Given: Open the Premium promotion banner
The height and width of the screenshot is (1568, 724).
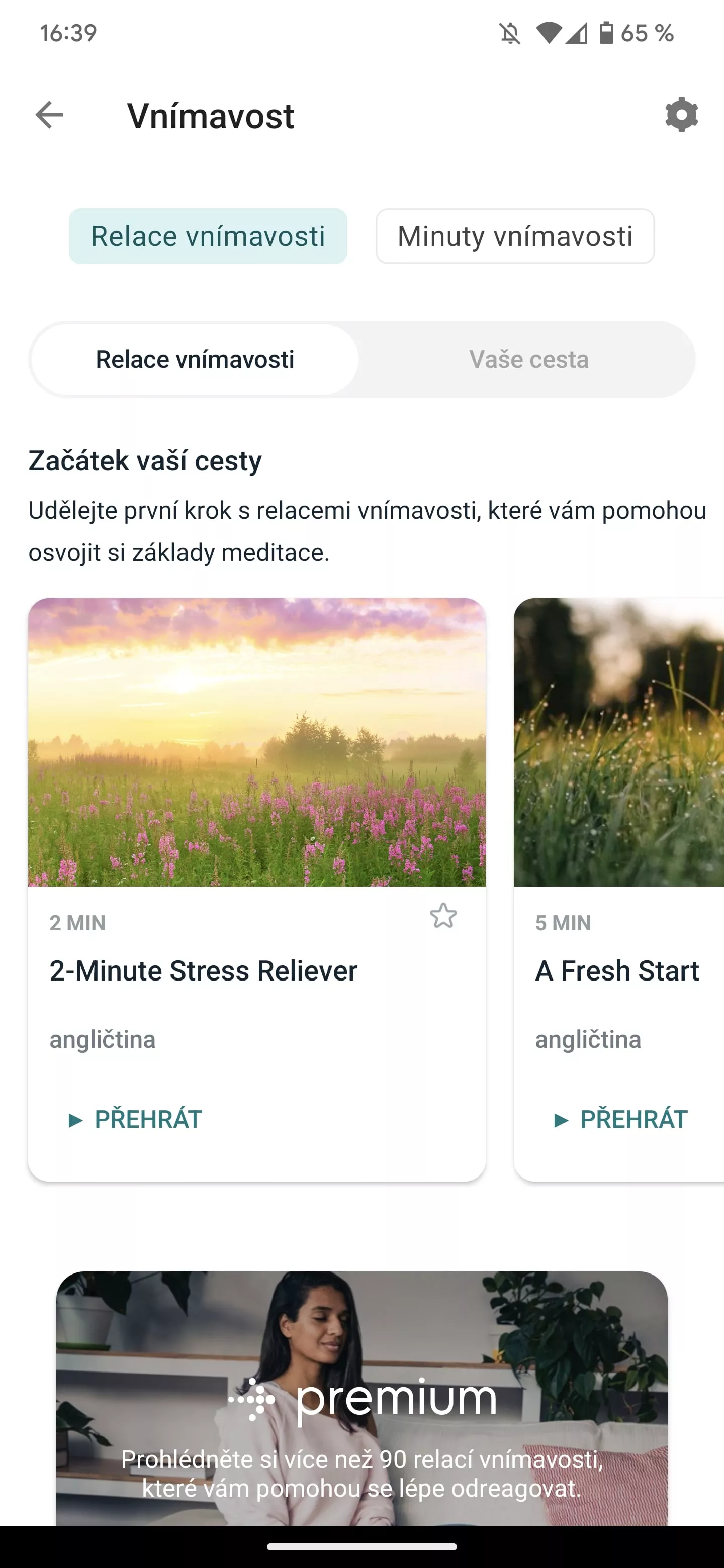Looking at the screenshot, I should (361, 1398).
